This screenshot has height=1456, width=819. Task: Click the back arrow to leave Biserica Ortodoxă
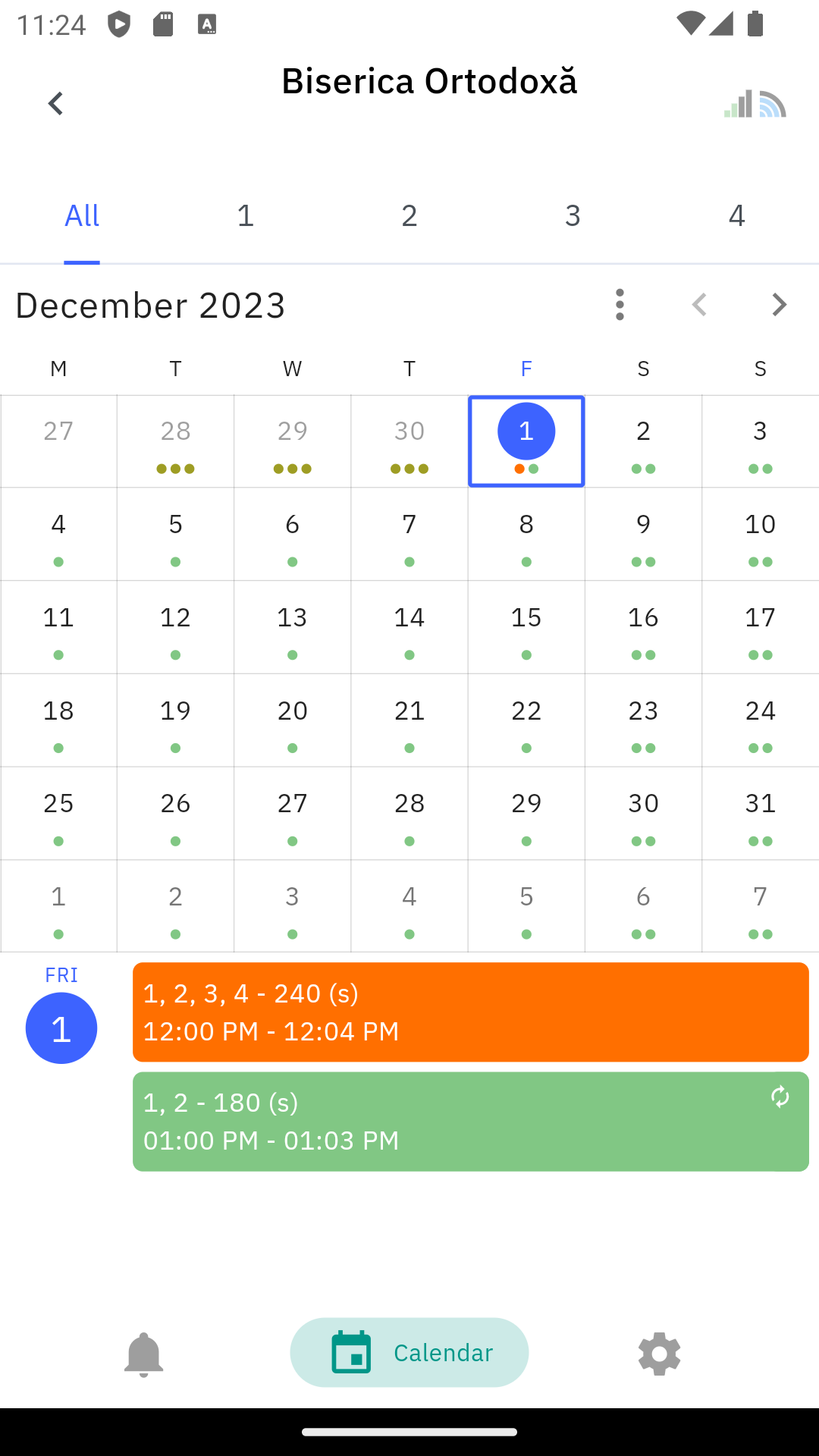tap(55, 102)
